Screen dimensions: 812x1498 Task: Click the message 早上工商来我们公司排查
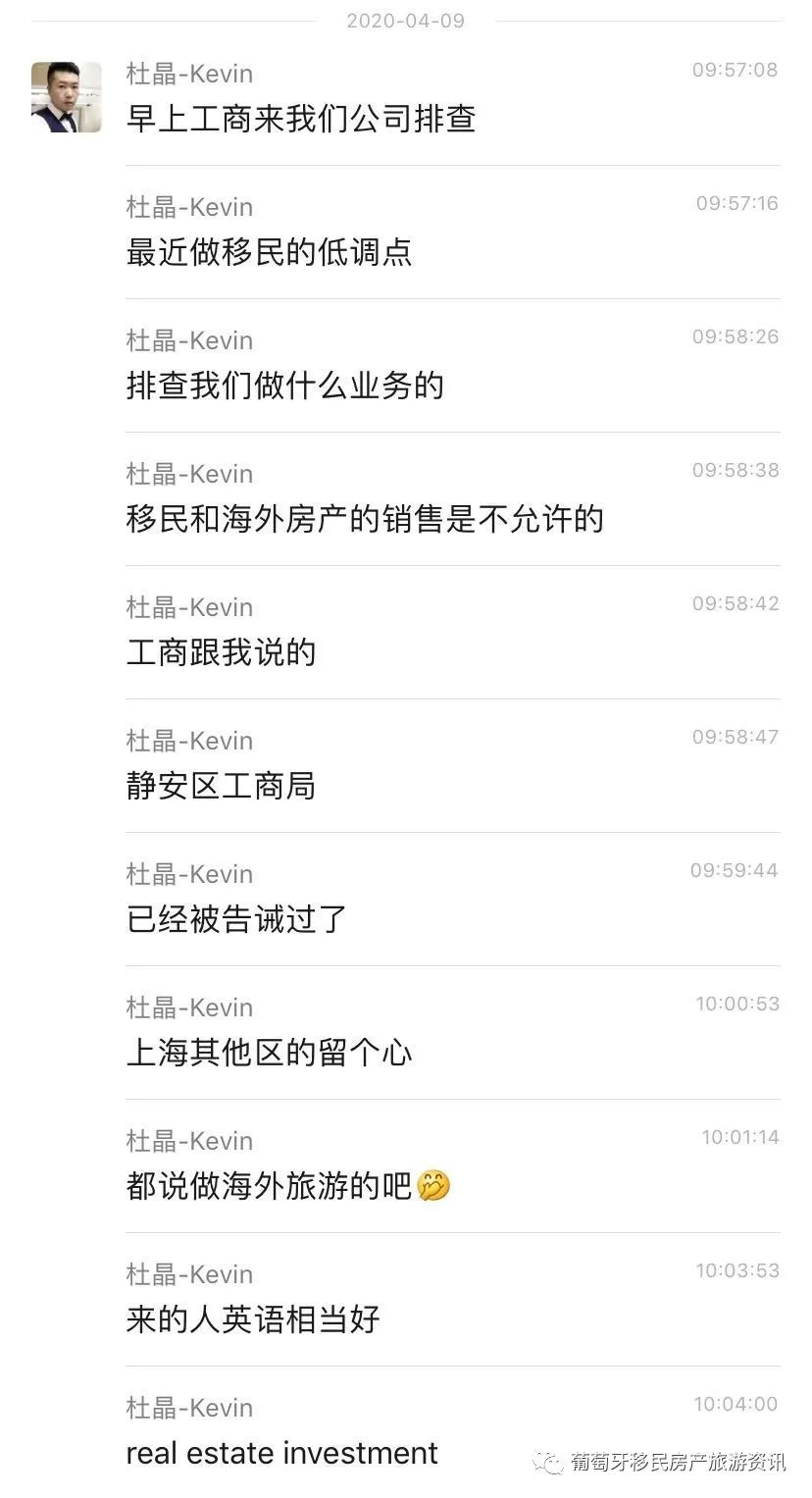300,119
